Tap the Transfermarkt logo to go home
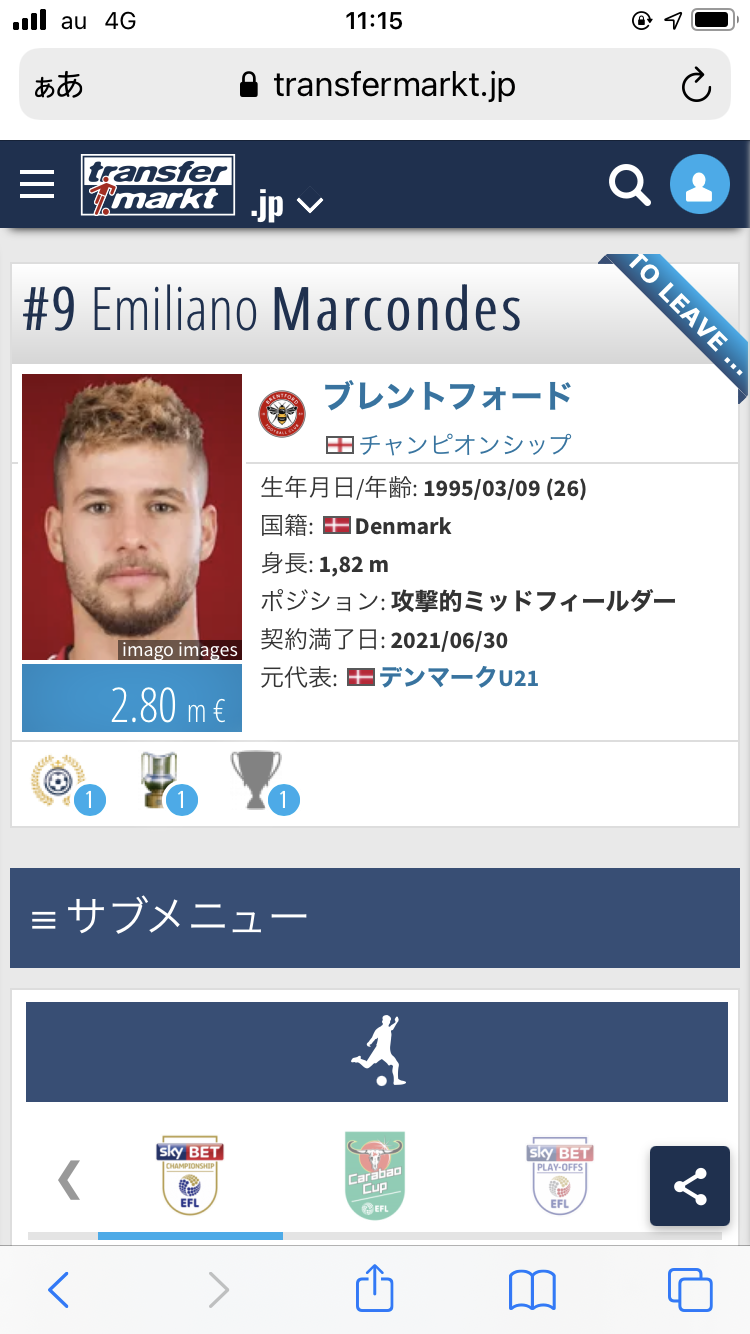 [158, 185]
